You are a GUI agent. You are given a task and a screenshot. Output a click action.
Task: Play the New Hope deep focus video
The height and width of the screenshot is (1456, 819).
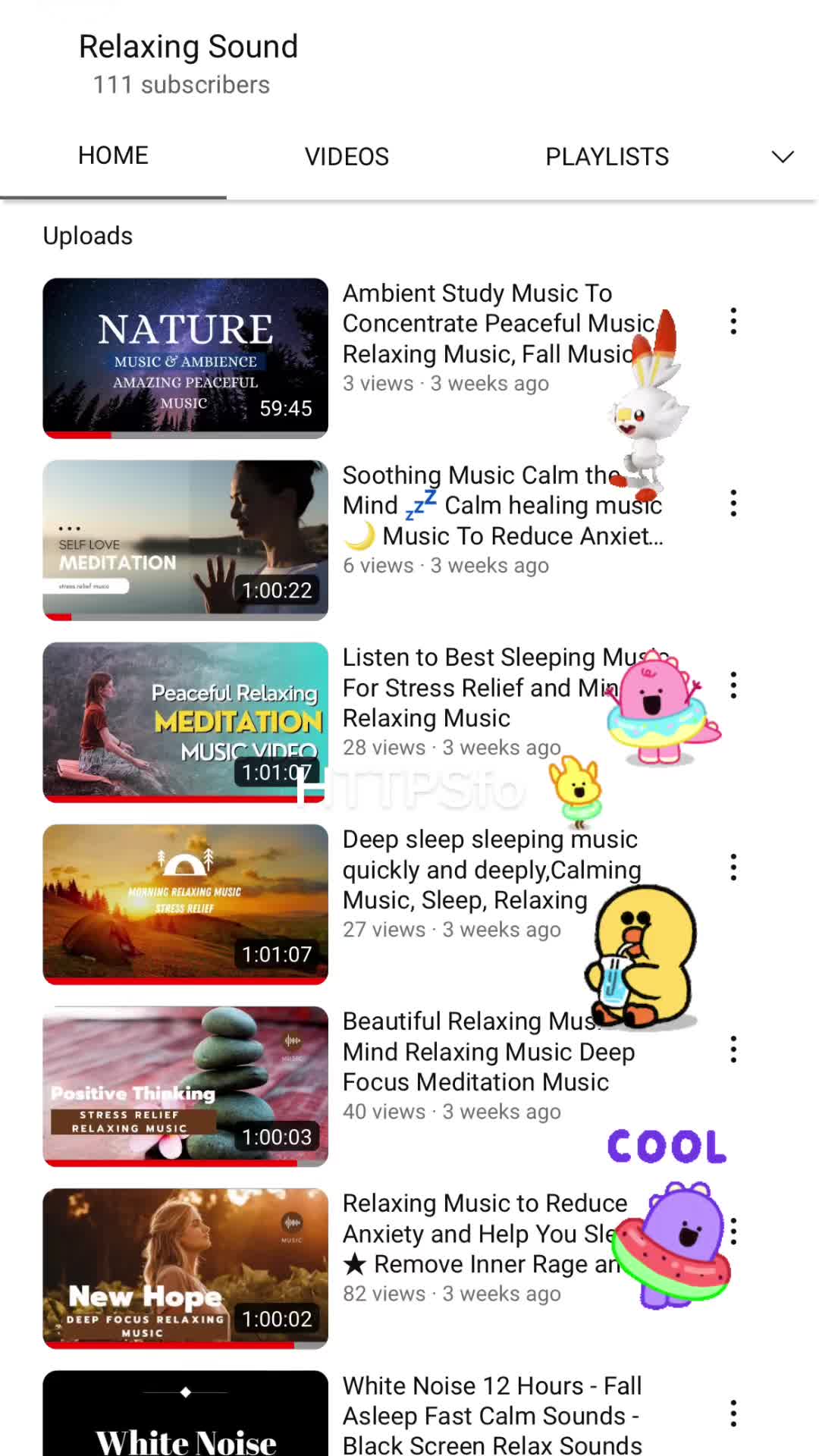click(186, 1268)
